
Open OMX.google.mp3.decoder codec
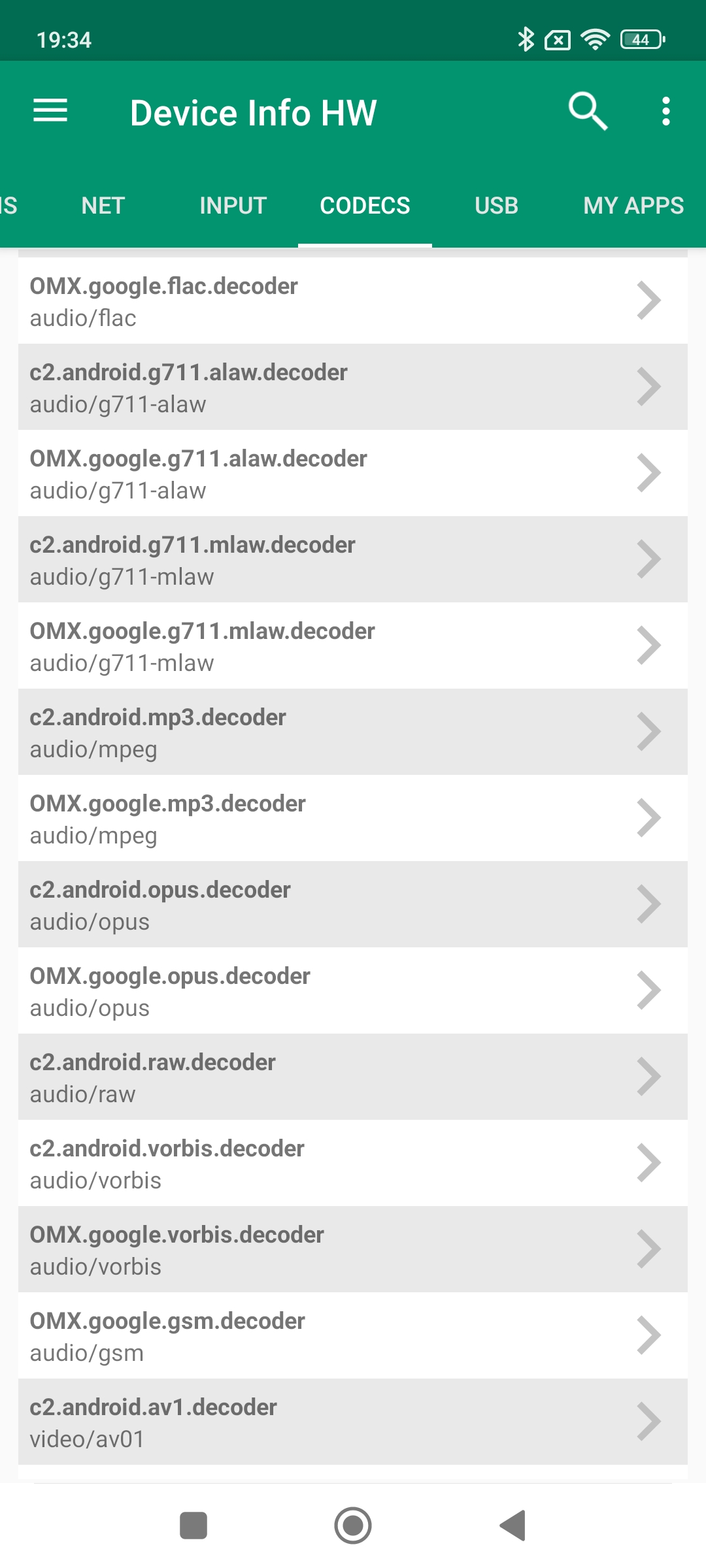pyautogui.click(x=353, y=819)
